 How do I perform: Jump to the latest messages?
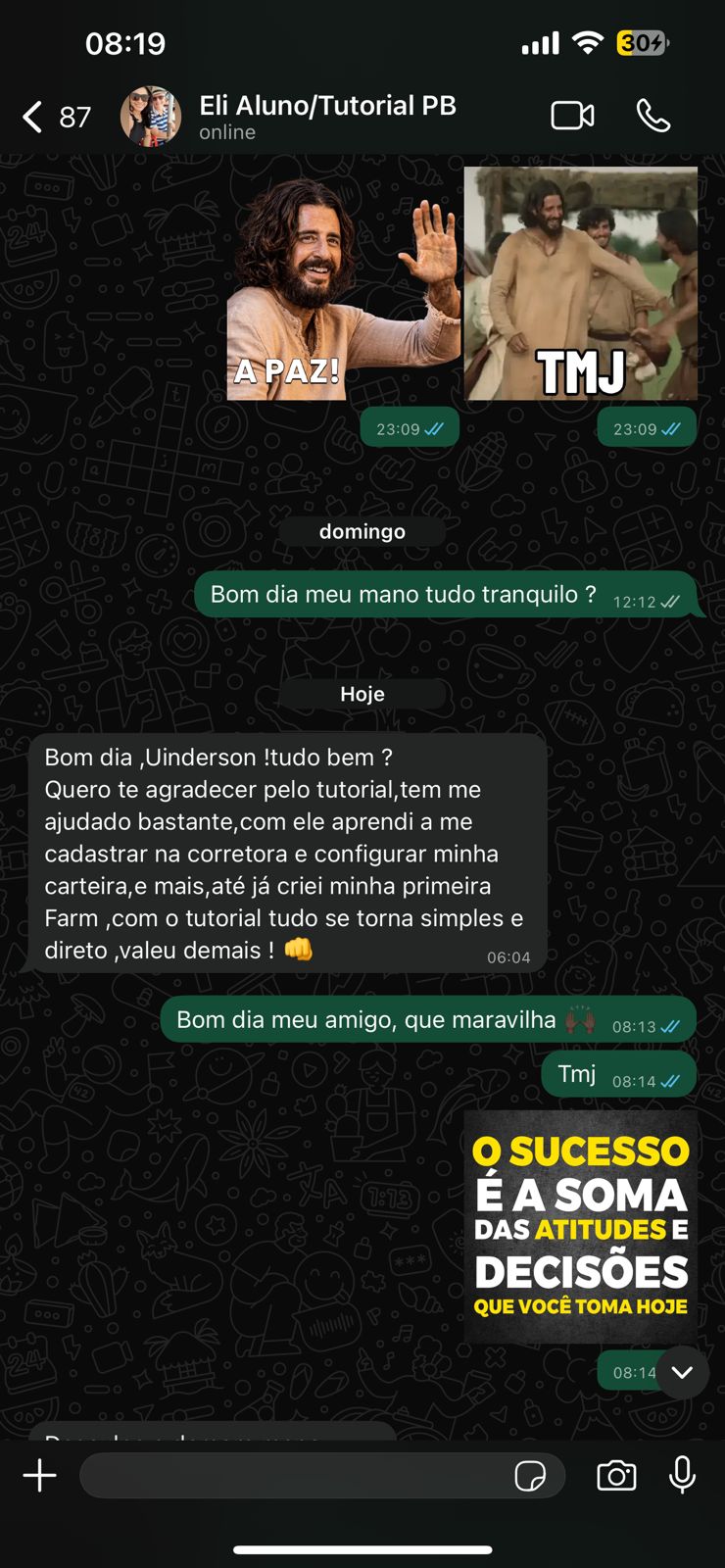tap(682, 1371)
